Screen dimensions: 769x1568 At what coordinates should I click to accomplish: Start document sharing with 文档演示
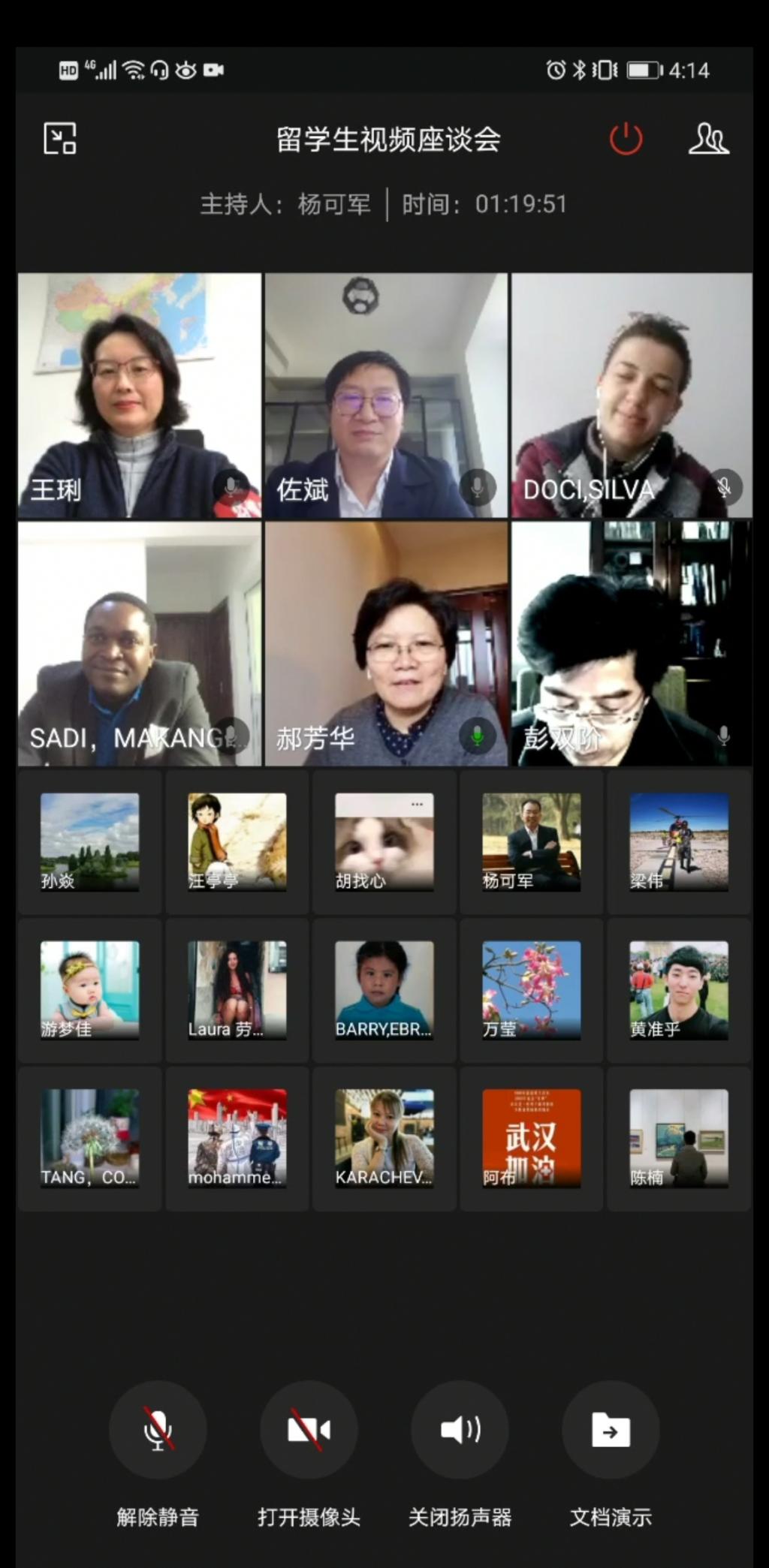coord(611,1430)
